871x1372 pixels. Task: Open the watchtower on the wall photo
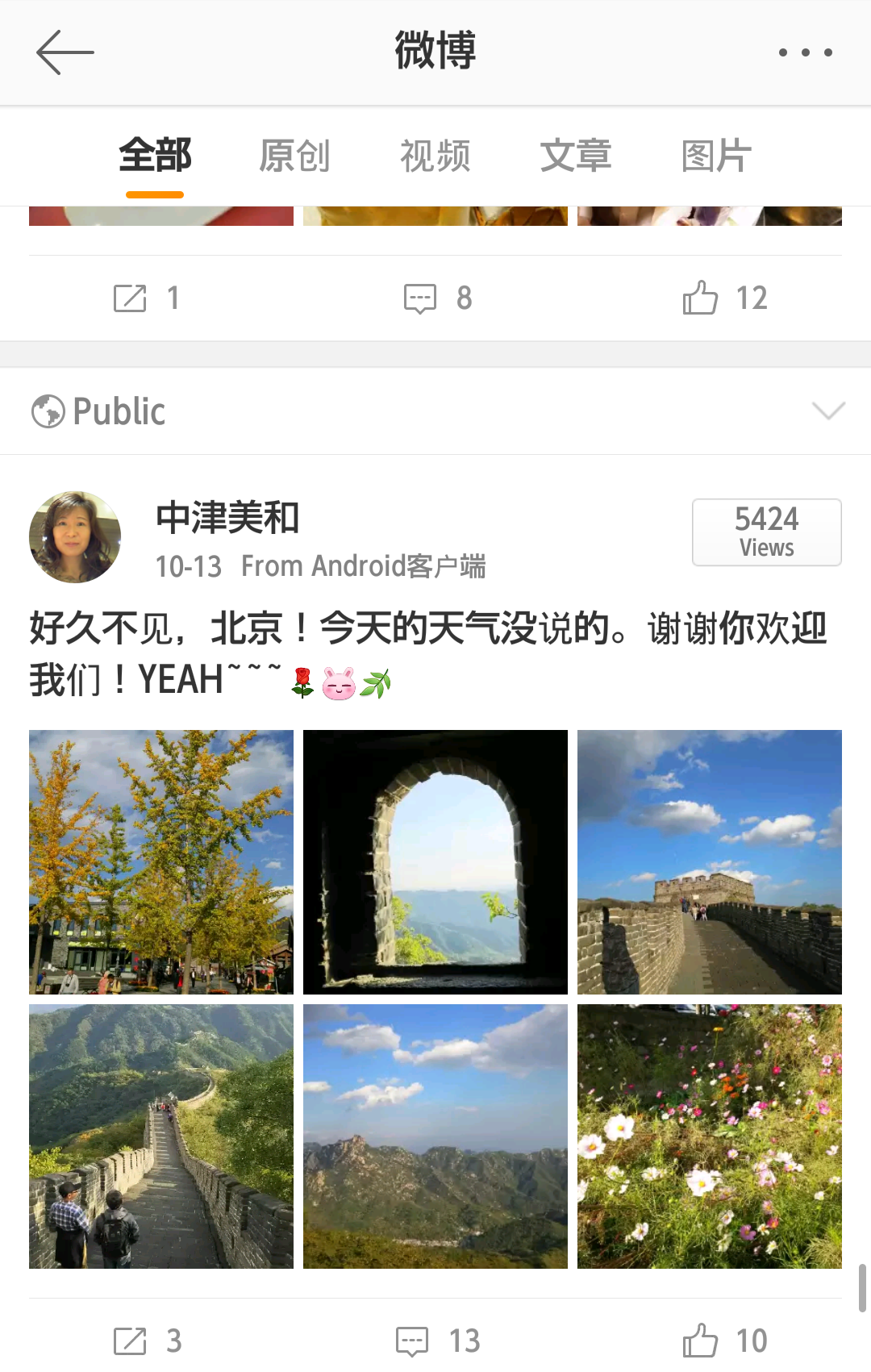pos(710,861)
